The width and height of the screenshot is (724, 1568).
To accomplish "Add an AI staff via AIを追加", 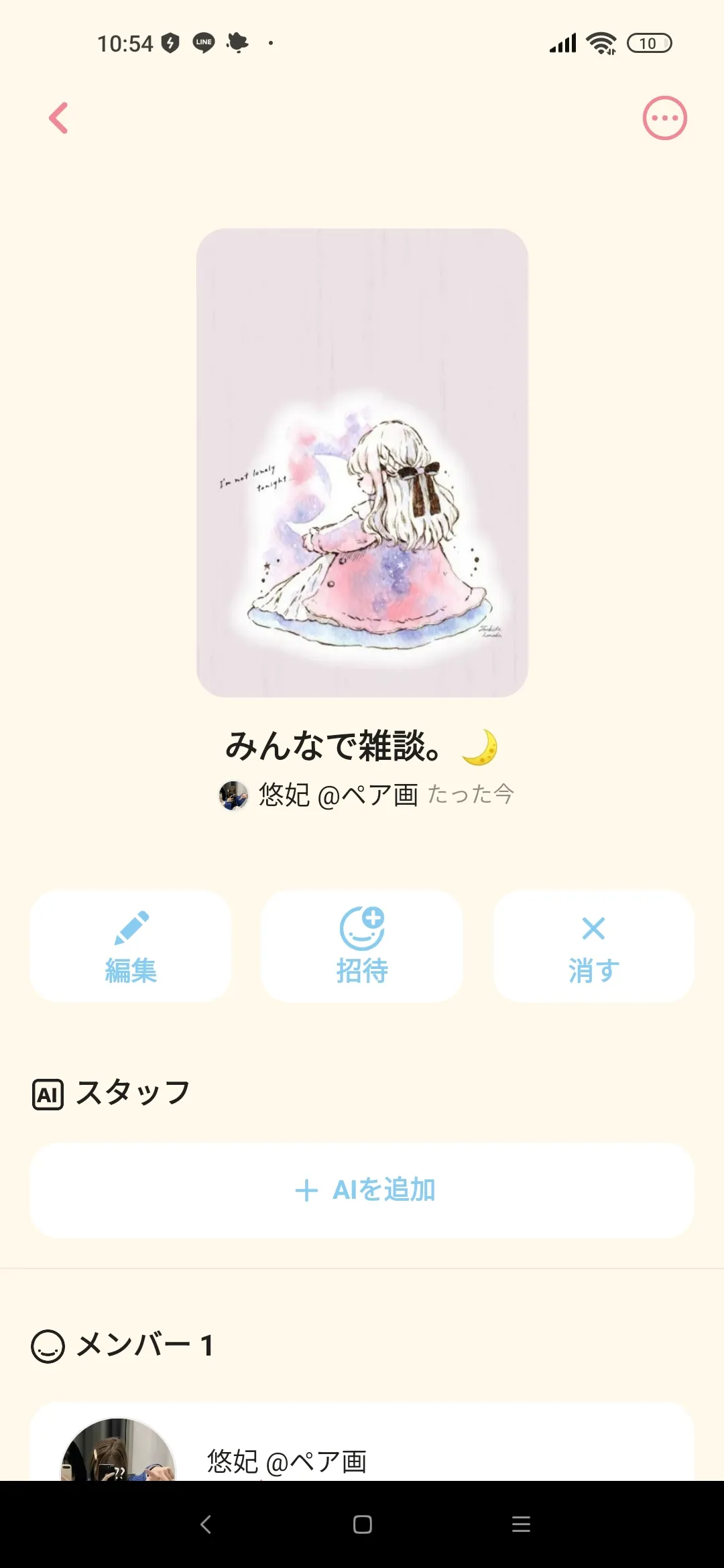I will (362, 1190).
